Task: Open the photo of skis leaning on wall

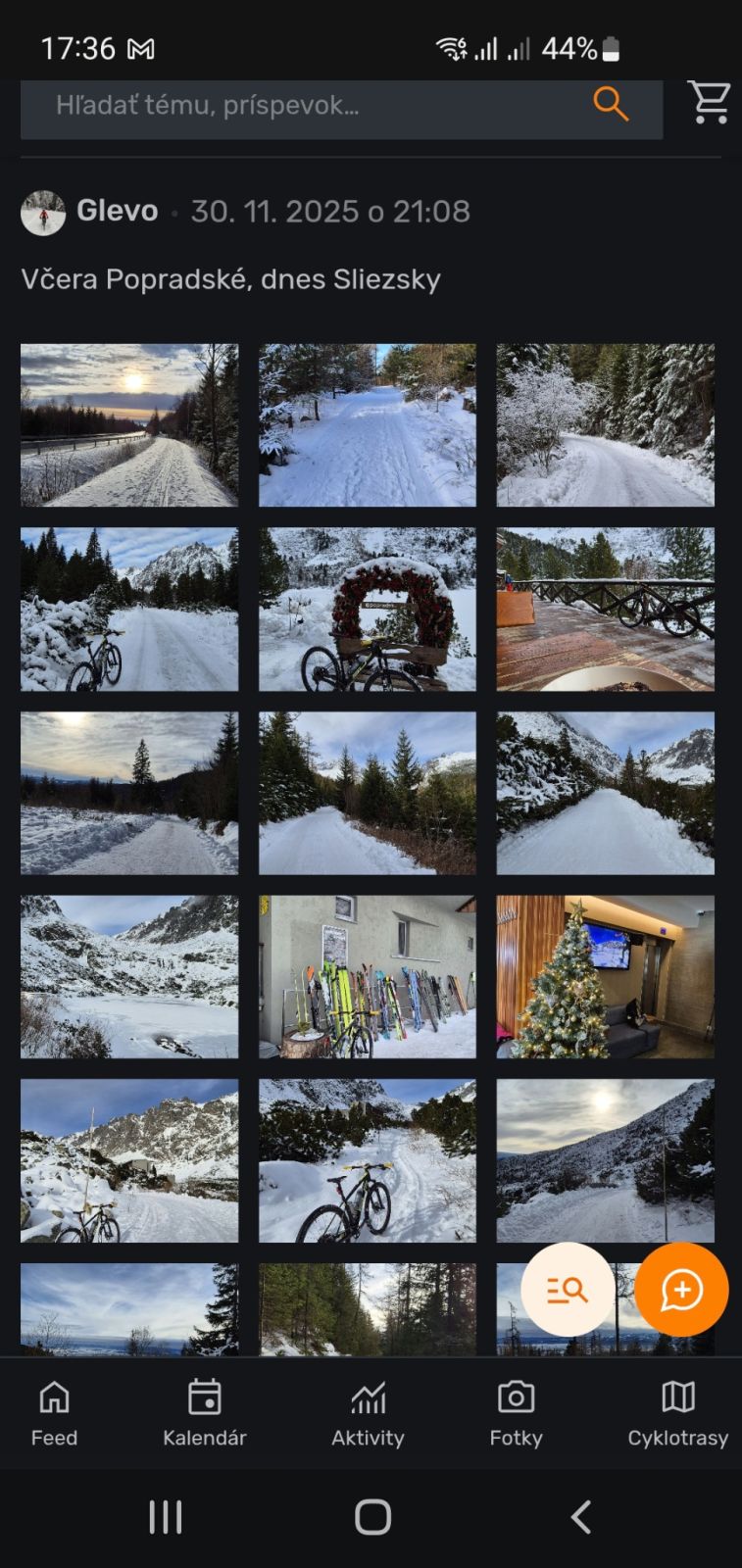Action: coord(368,976)
